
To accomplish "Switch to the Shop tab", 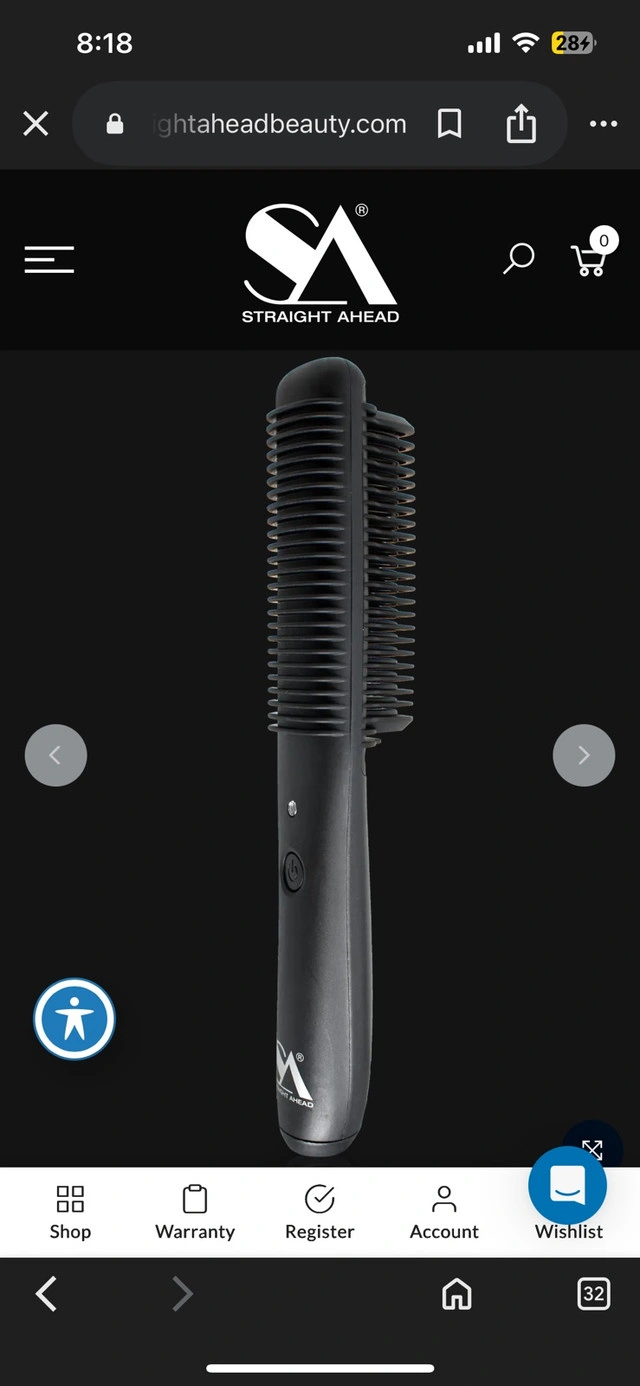I will 70,1212.
